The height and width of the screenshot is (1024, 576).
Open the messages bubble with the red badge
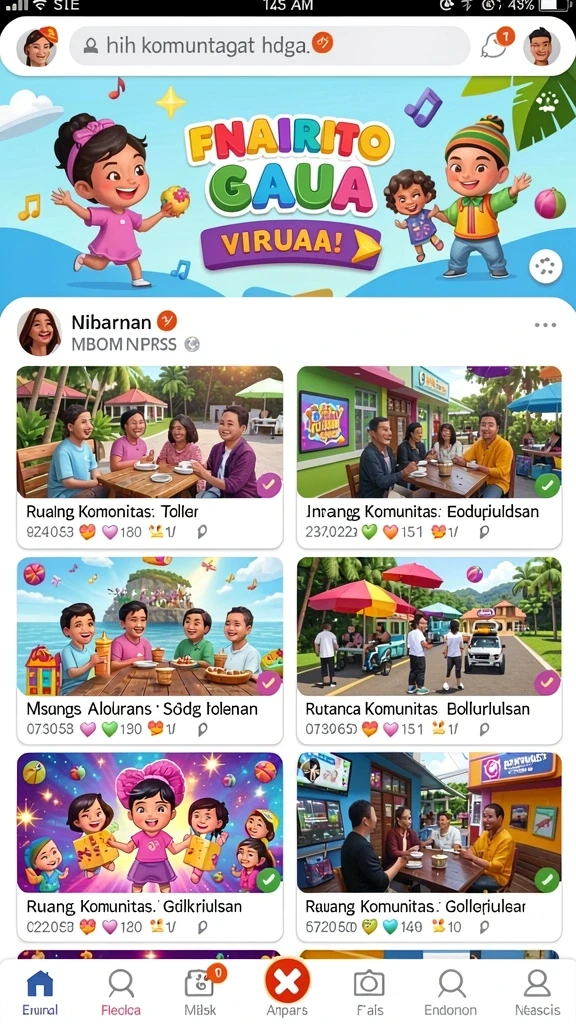(496, 44)
